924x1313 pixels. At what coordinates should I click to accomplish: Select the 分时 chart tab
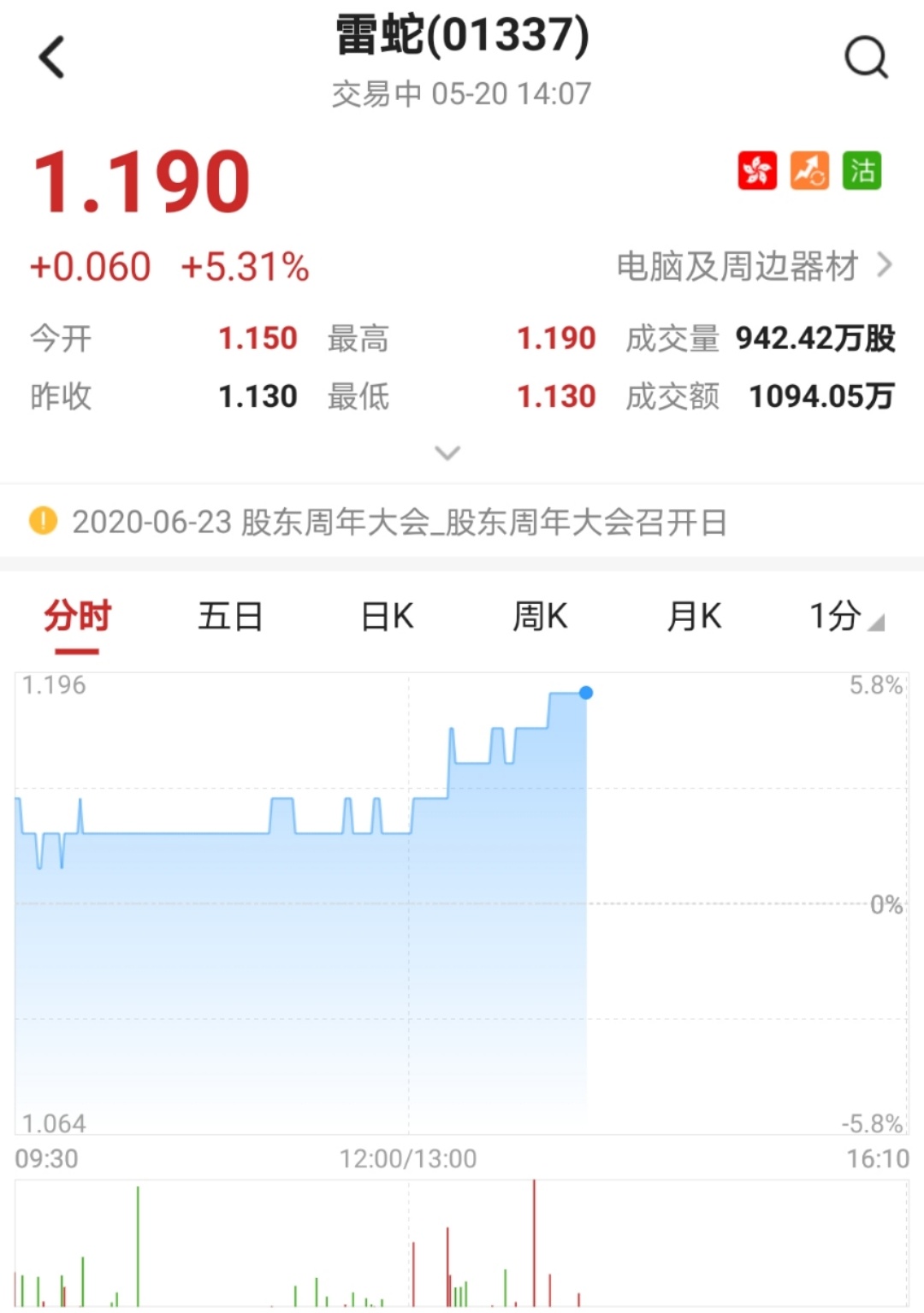click(x=77, y=617)
